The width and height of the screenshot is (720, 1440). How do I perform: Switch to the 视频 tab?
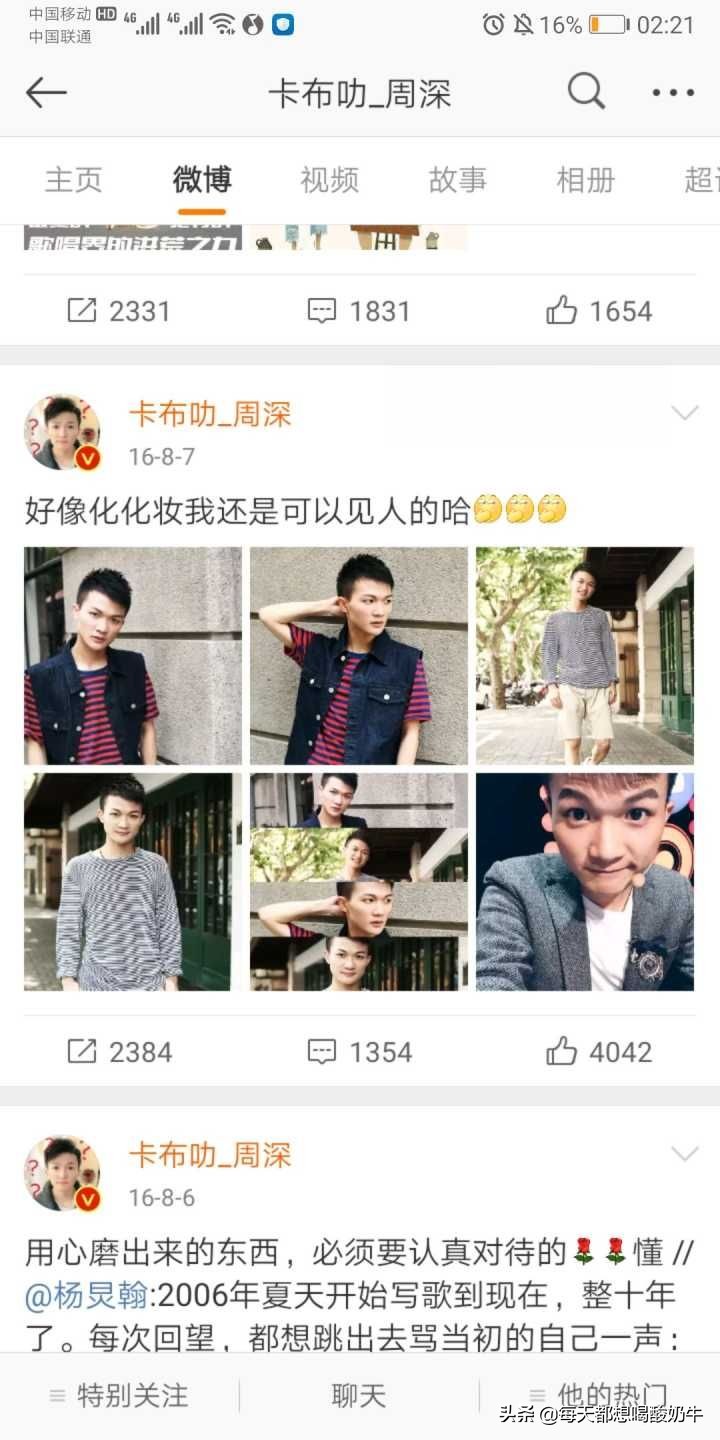(328, 180)
